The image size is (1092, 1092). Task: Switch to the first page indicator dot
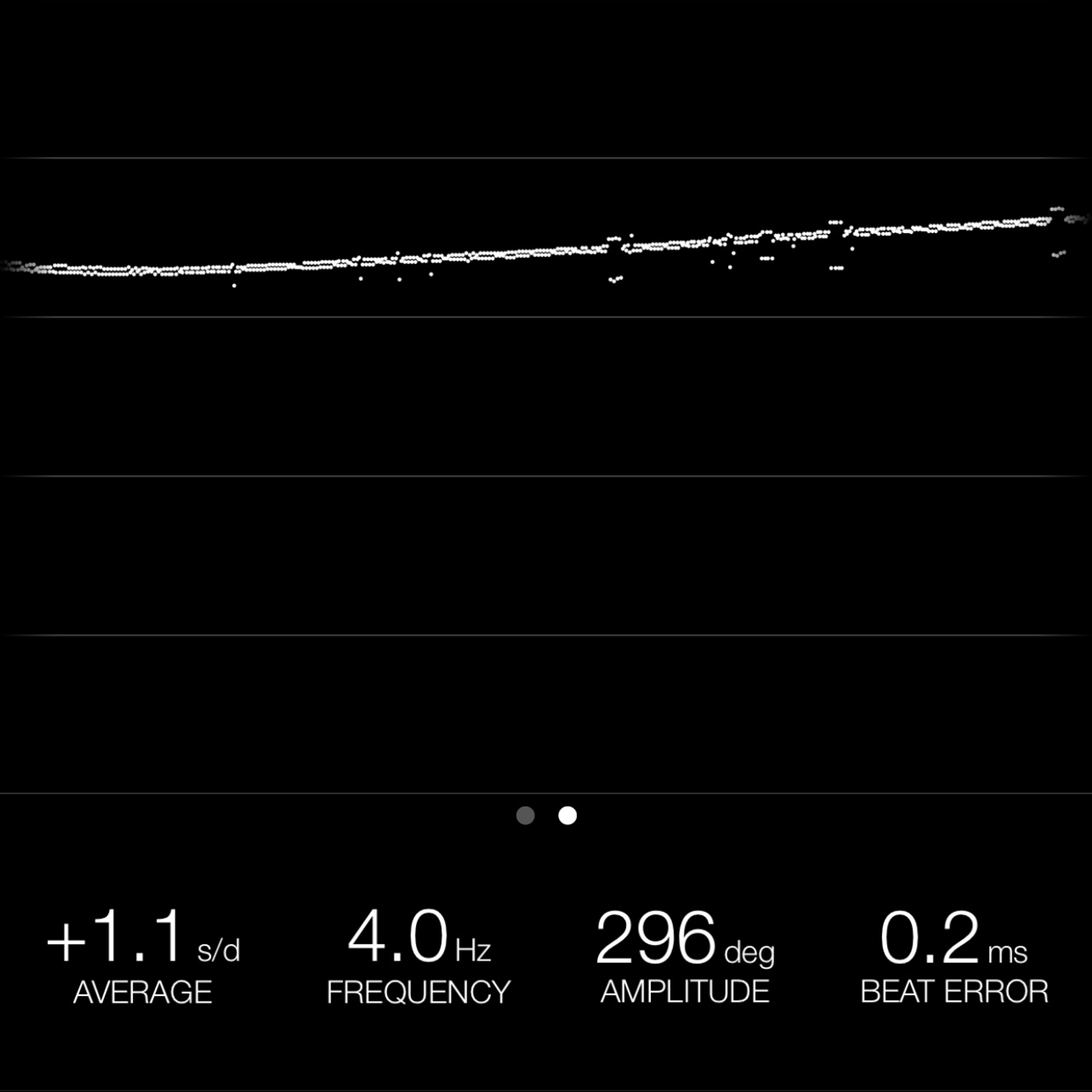click(526, 816)
